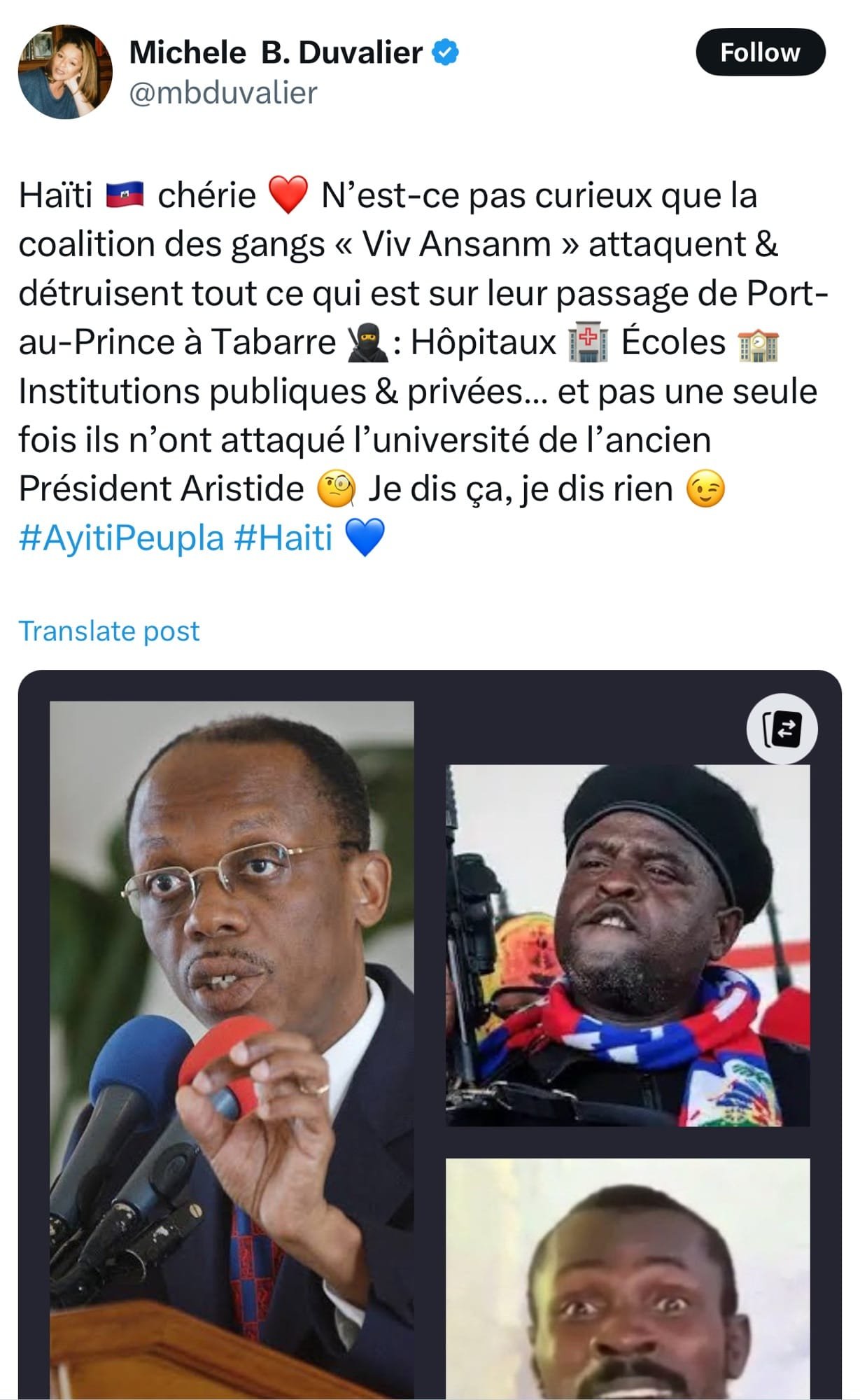This screenshot has width=860, height=1400.
Task: Open the large photo at podium
Action: point(232,1050)
